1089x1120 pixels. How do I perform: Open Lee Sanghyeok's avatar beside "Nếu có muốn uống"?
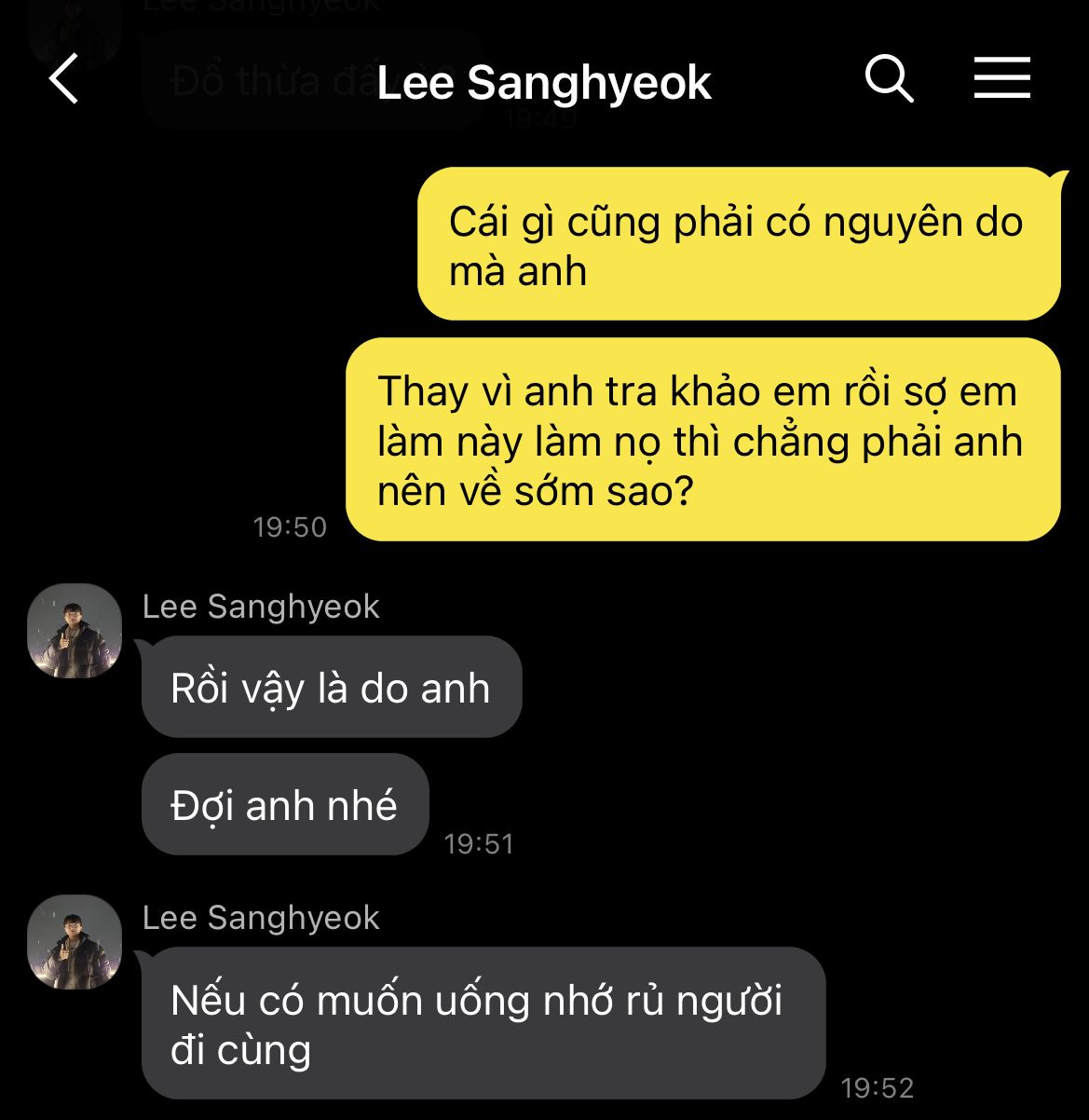click(x=75, y=942)
